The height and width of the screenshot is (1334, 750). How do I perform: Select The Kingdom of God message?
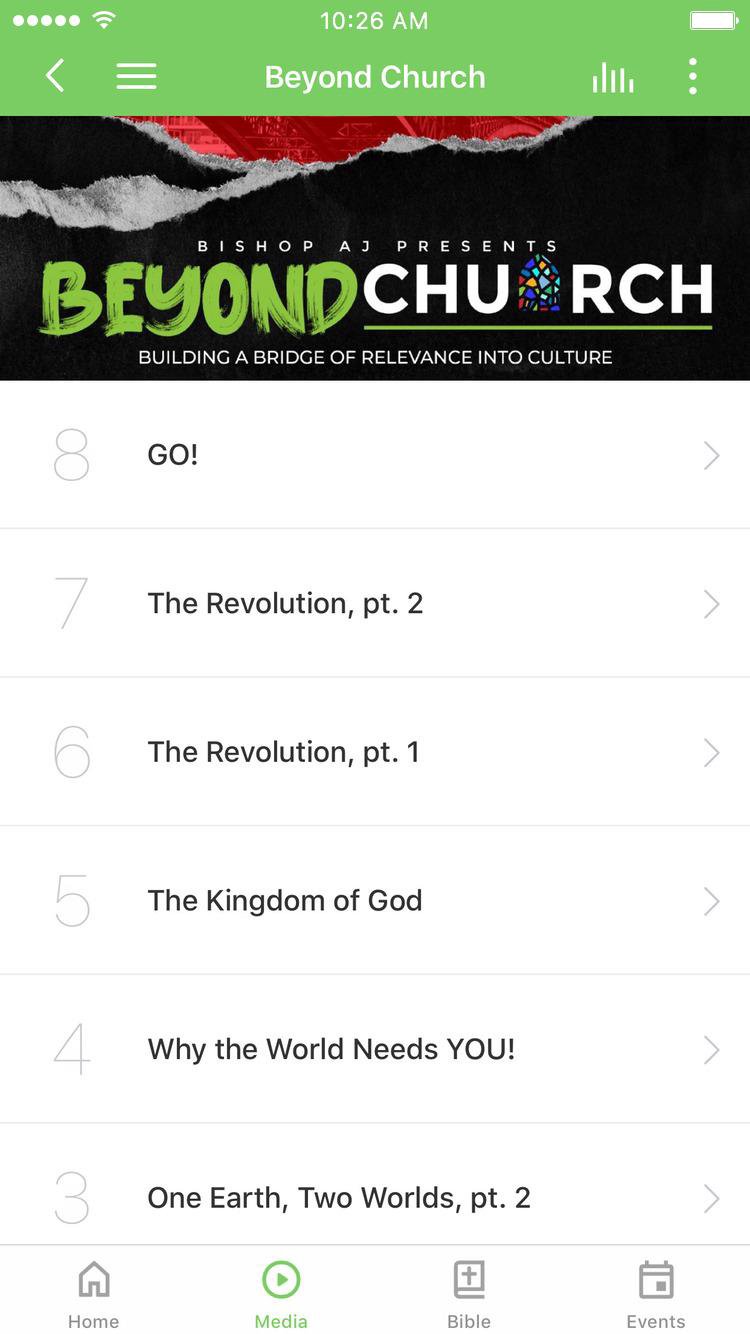click(x=375, y=900)
